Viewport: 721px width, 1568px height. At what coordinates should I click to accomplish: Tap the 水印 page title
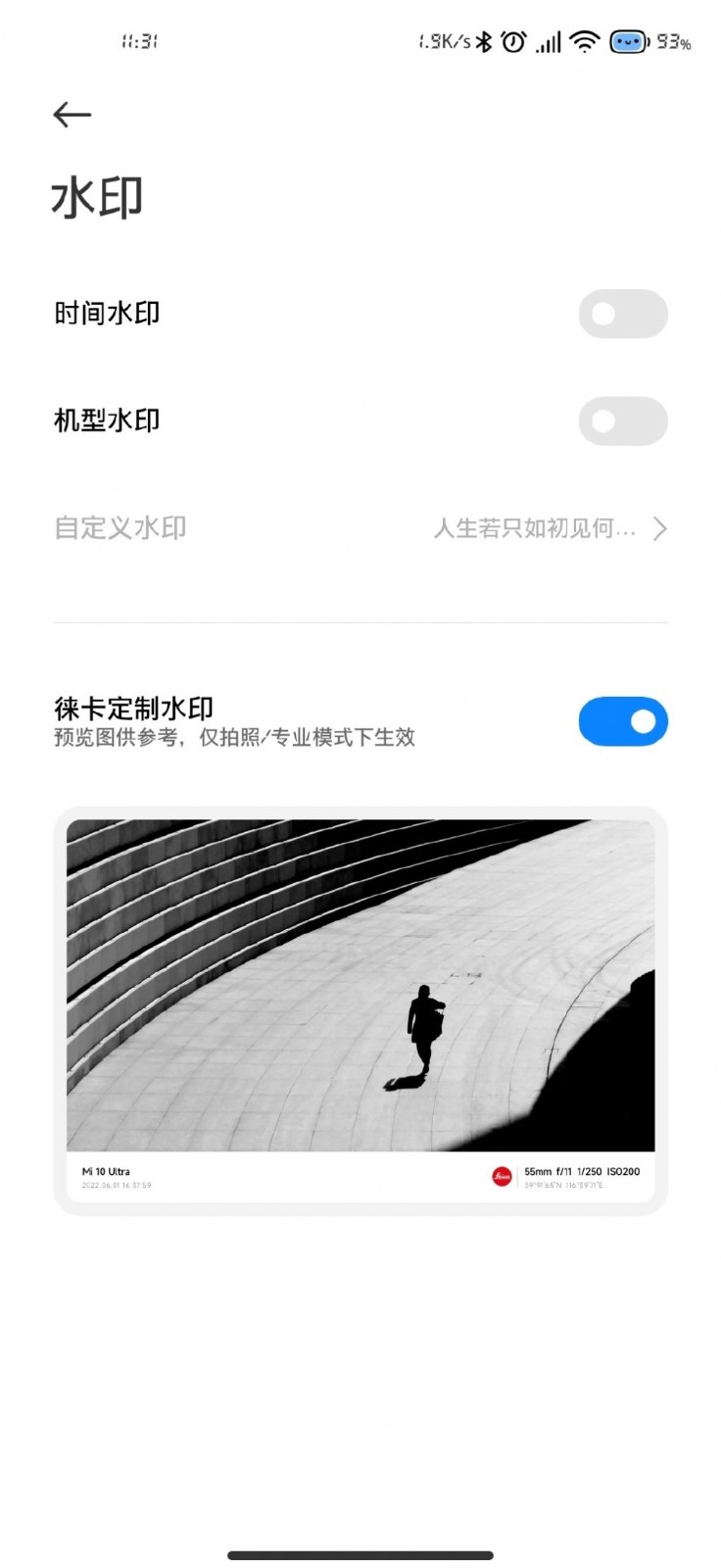(x=98, y=196)
